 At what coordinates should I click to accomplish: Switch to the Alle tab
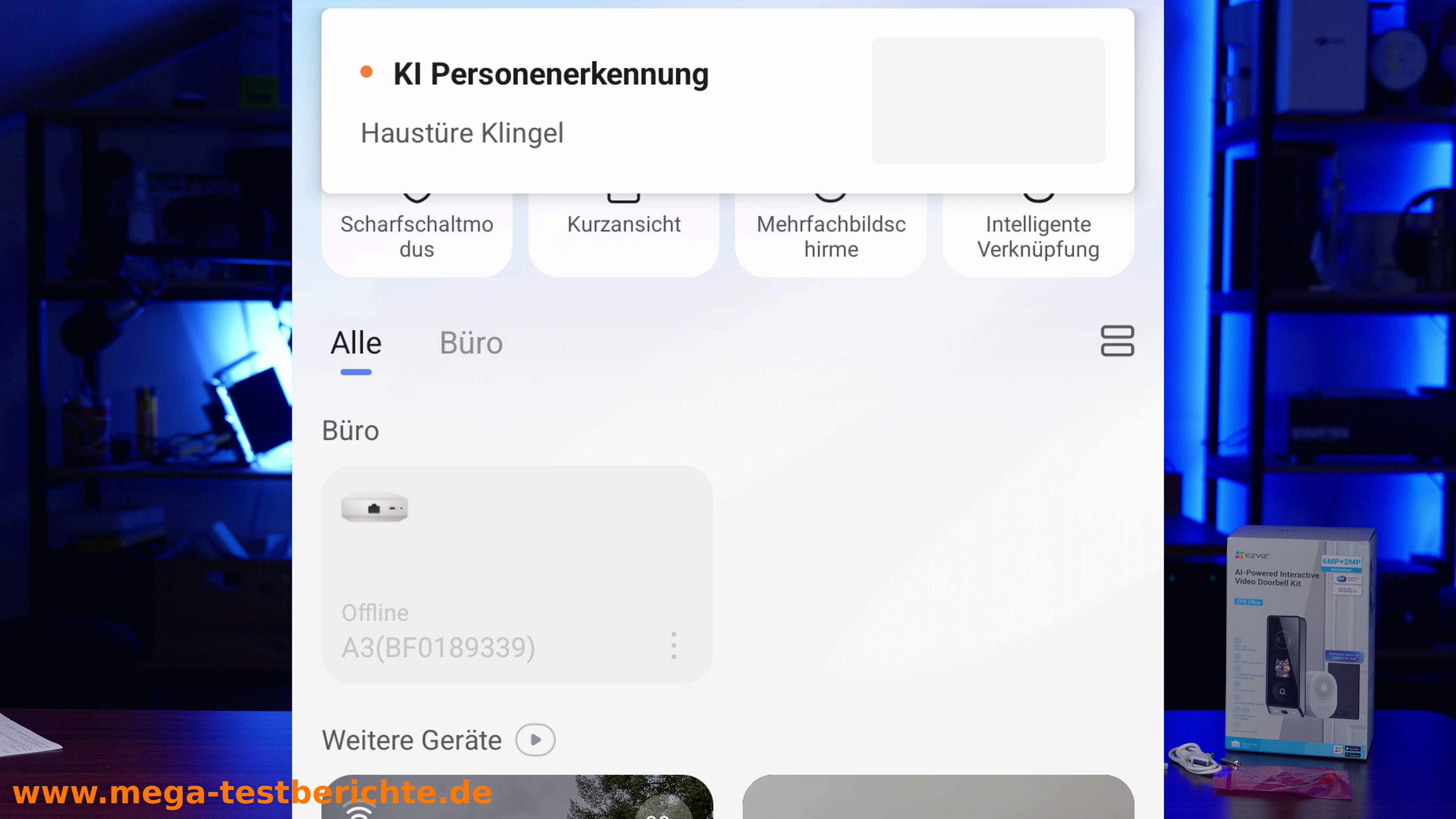point(356,343)
